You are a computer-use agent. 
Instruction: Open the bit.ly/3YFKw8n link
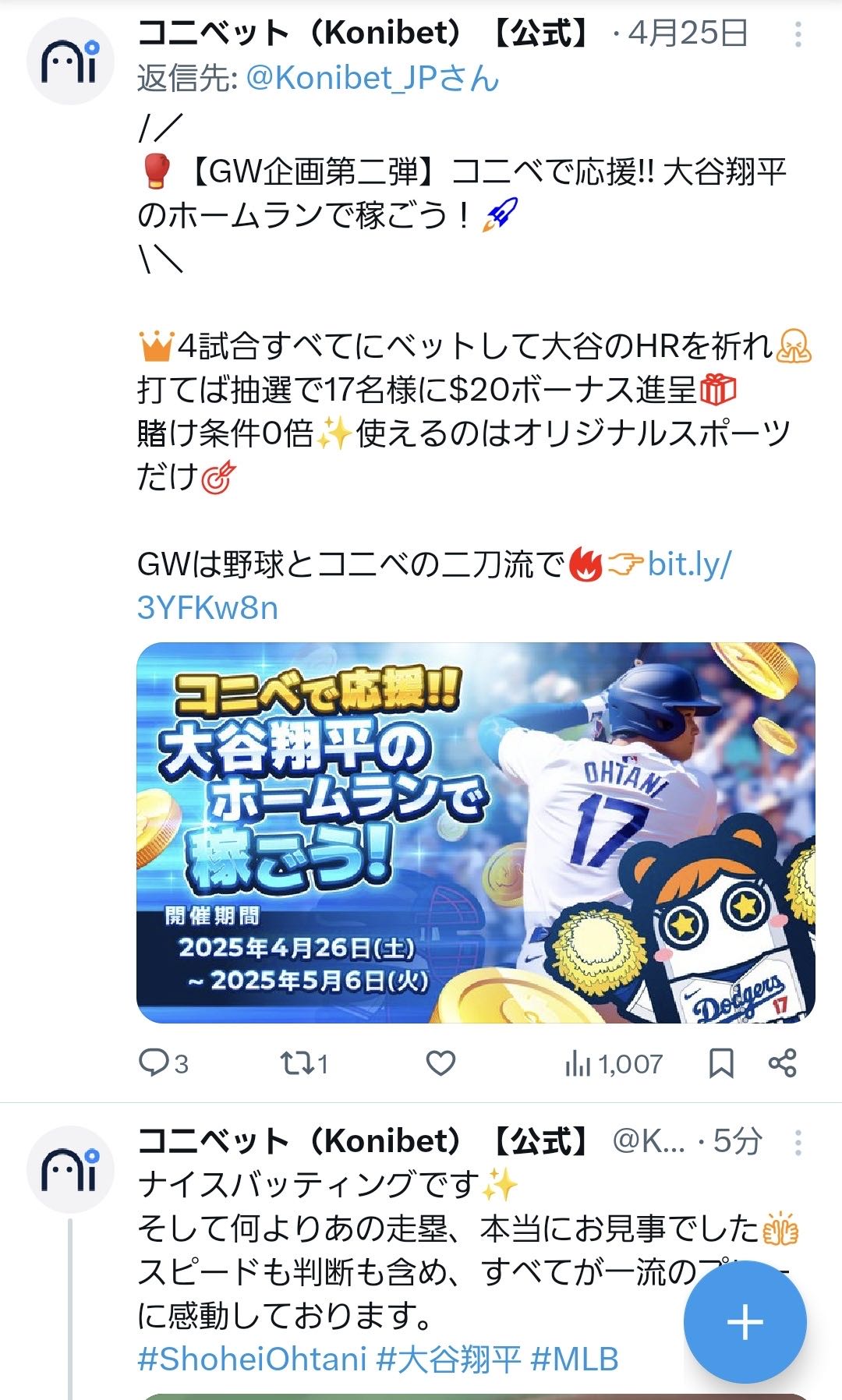tap(433, 585)
